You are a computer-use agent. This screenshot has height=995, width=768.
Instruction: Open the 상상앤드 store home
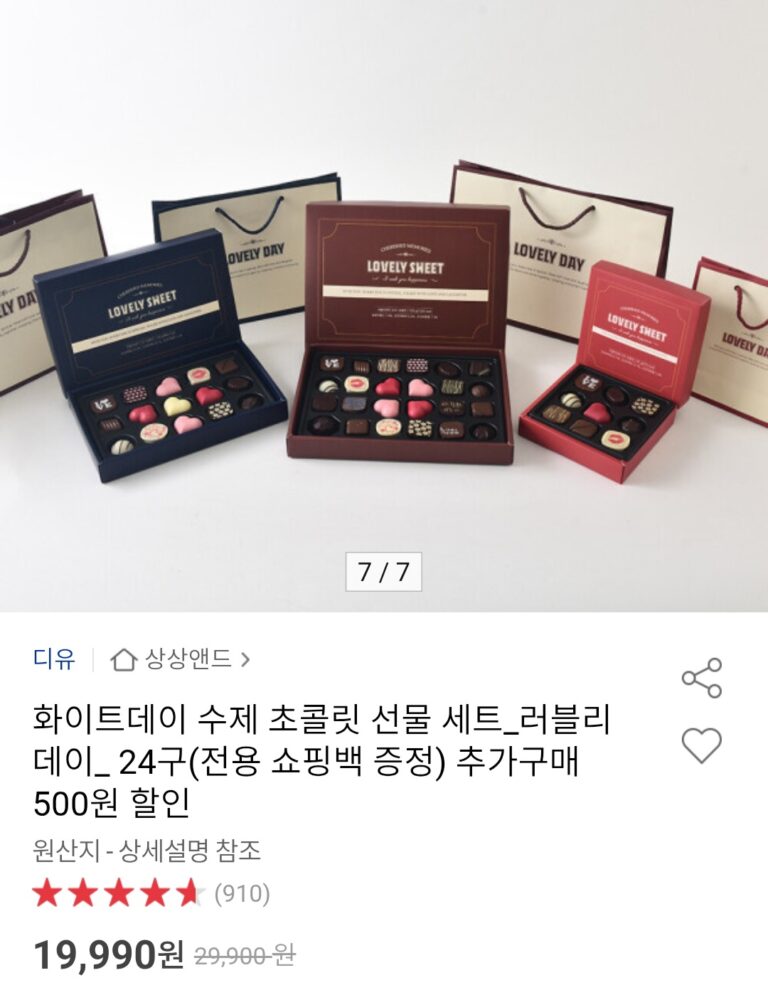pos(180,659)
